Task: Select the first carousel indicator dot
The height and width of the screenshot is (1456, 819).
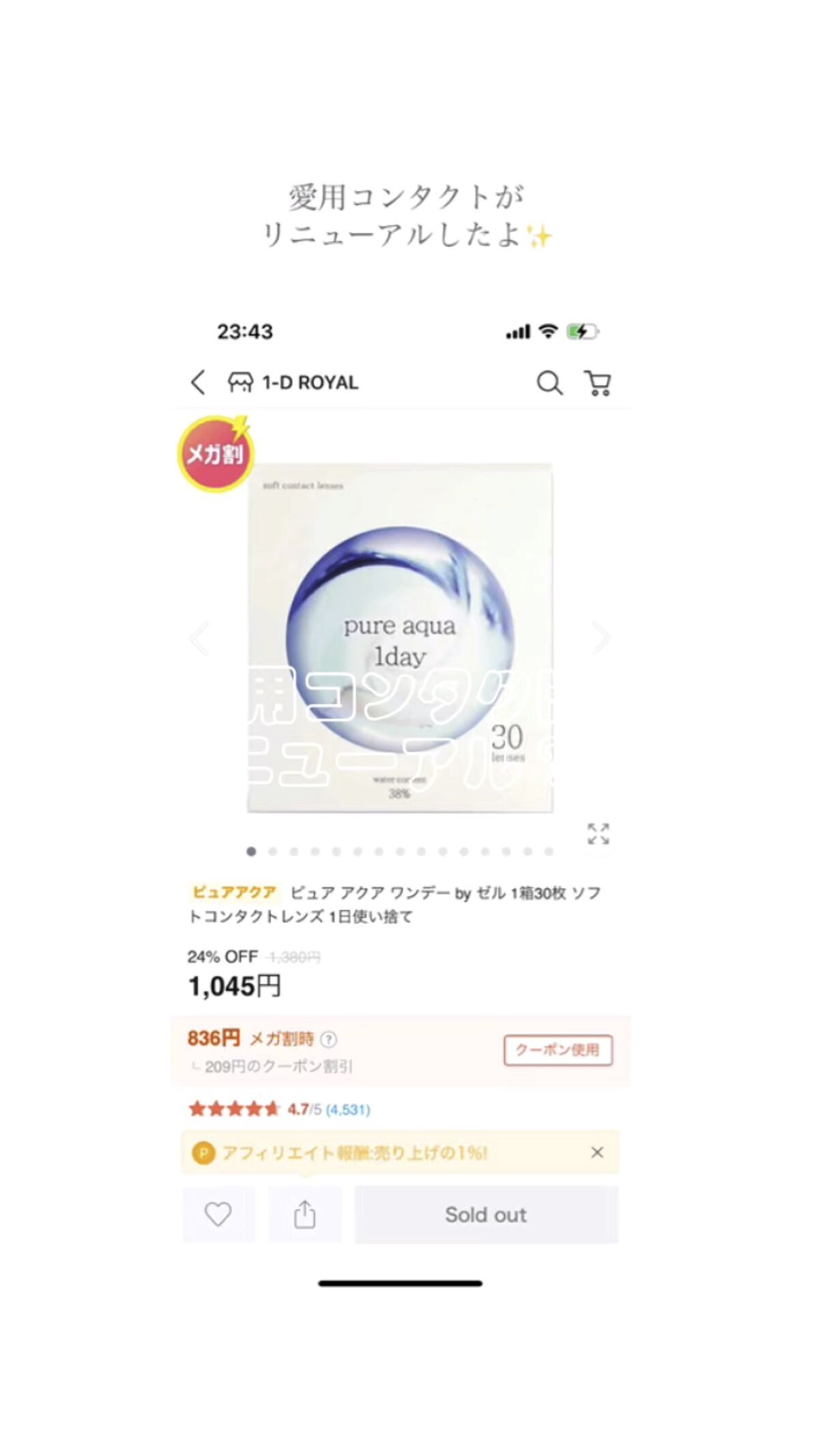Action: pos(253,852)
